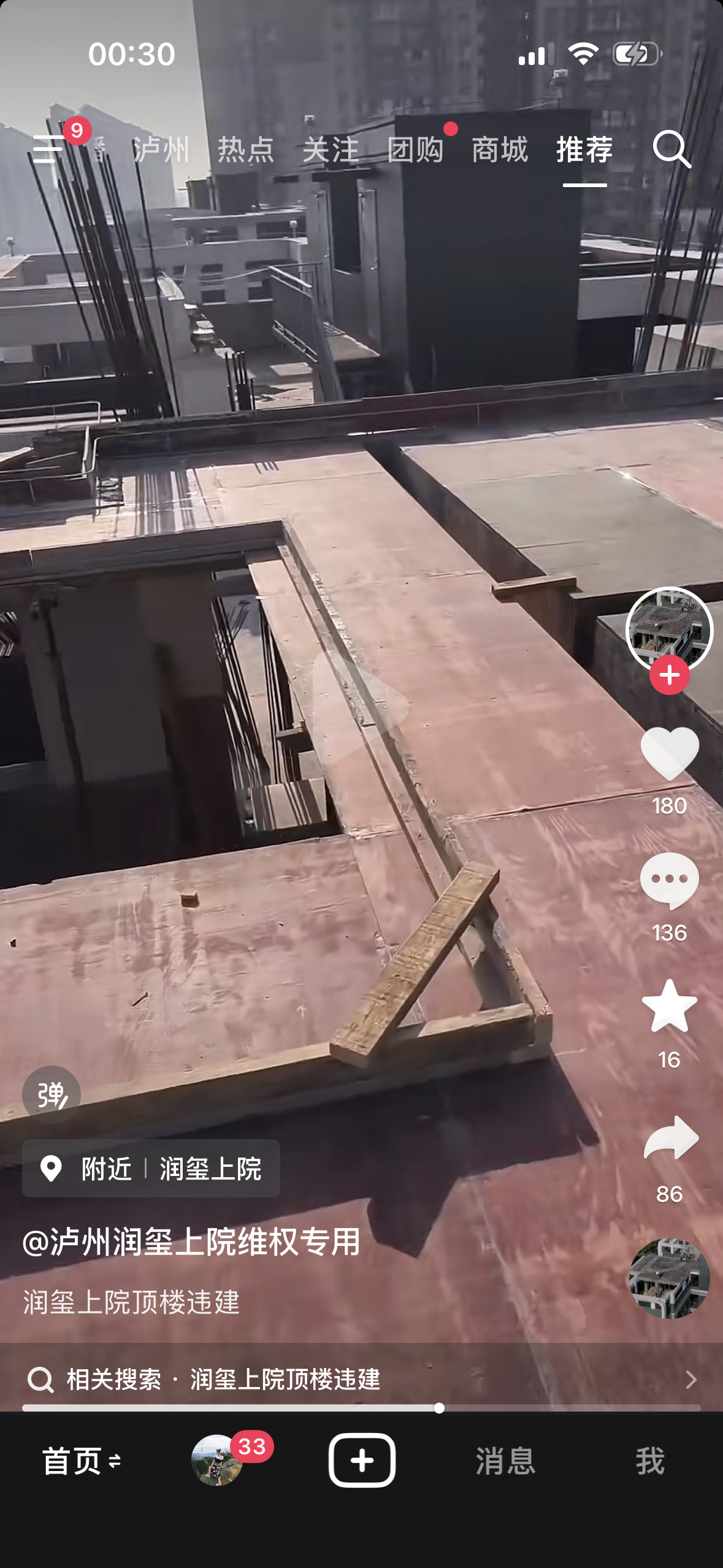The image size is (723, 1568).
Task: Open the hamburger menu with 9 badge
Action: coord(49,149)
